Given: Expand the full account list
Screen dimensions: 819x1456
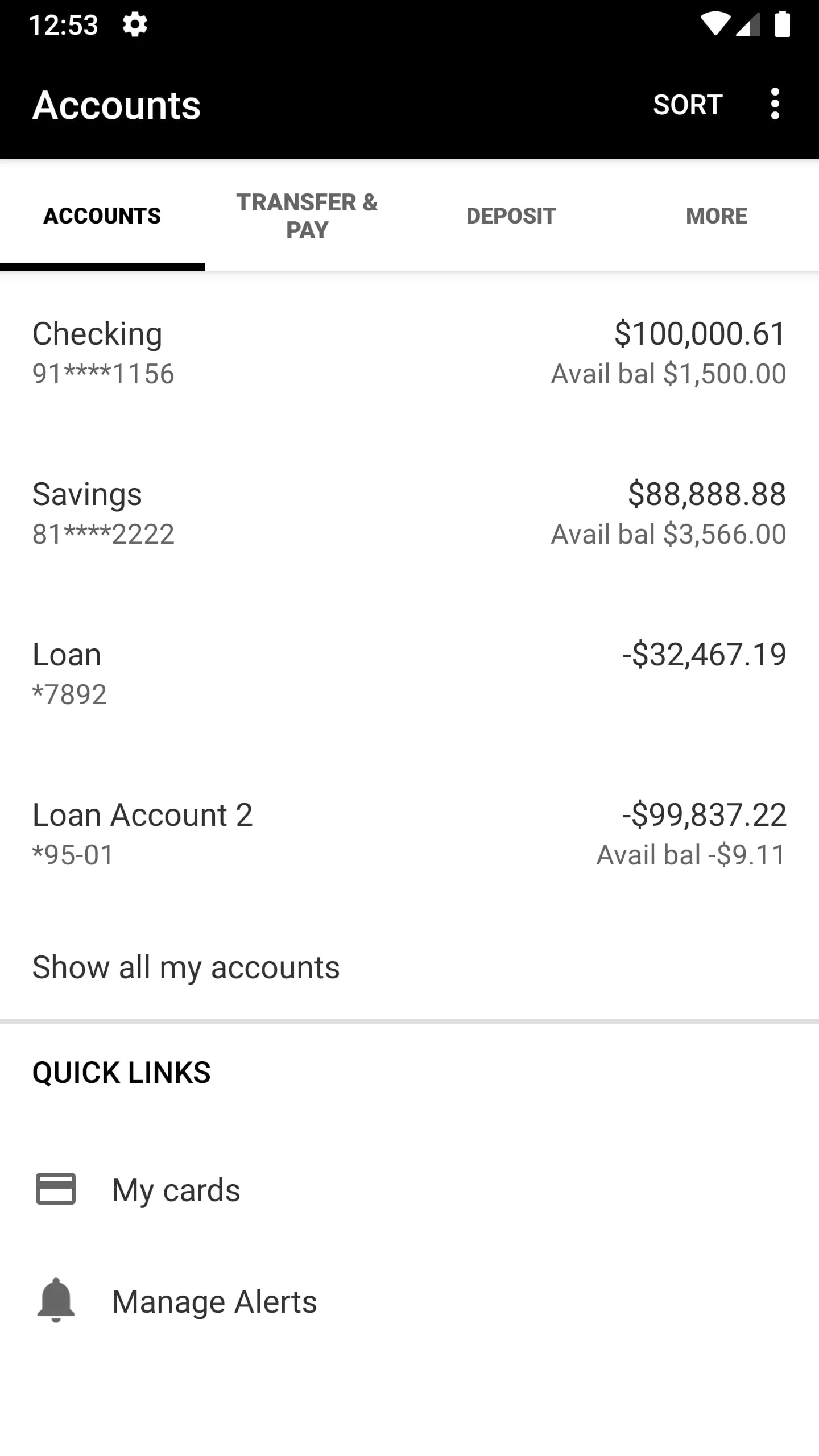Looking at the screenshot, I should click(185, 966).
